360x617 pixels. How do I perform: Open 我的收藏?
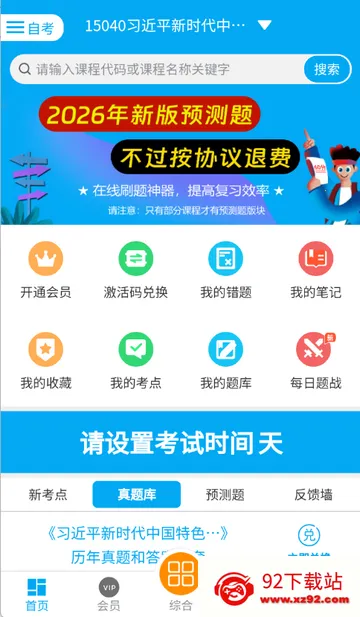point(46,361)
